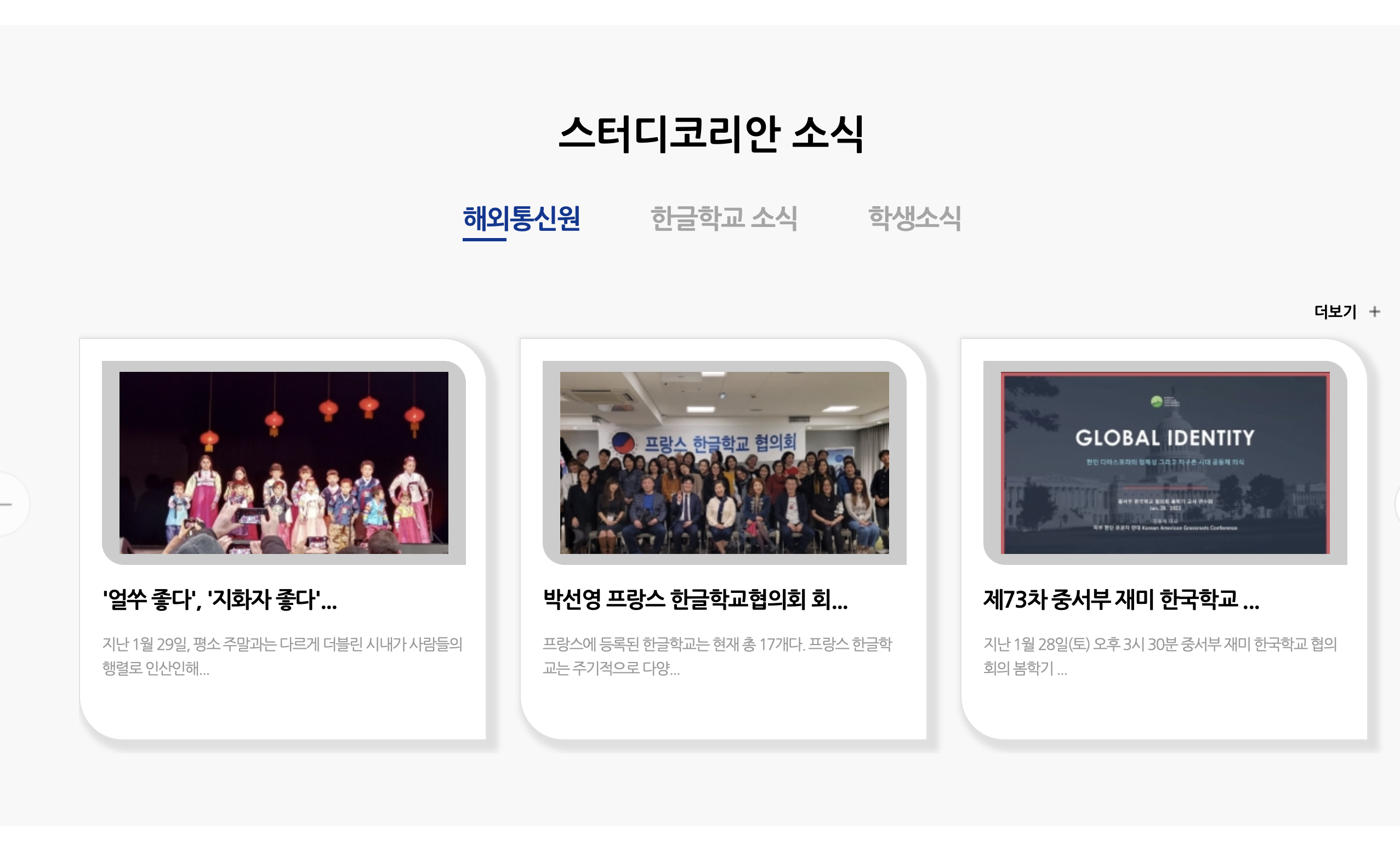1400x860 pixels.
Task: Select the 학생소식 tab
Action: click(914, 219)
